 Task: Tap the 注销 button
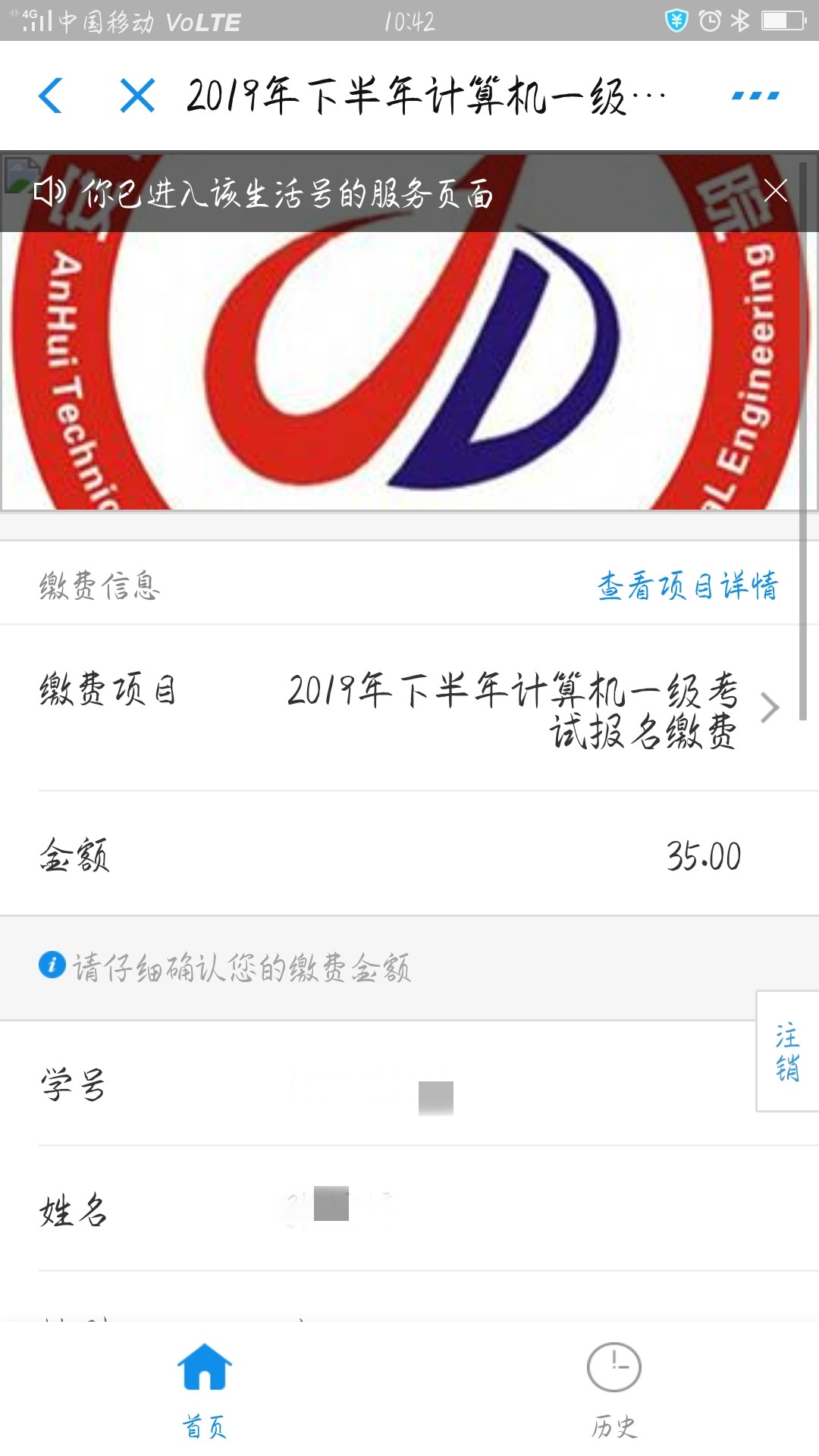tap(787, 1051)
